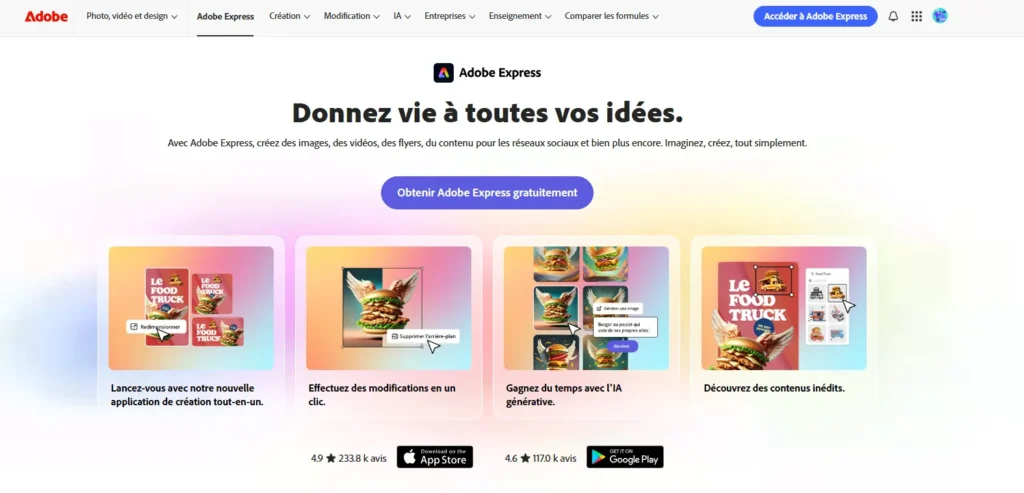Expand the Photo, vidéo et design menu

[132, 16]
